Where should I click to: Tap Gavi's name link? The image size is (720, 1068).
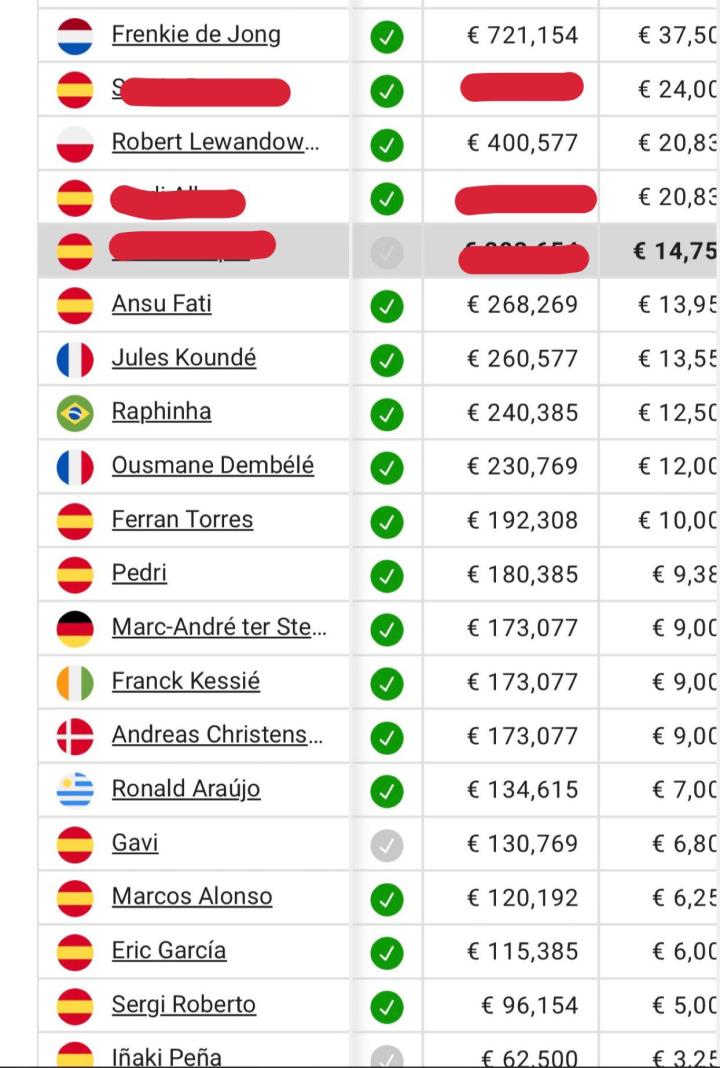pyautogui.click(x=135, y=844)
